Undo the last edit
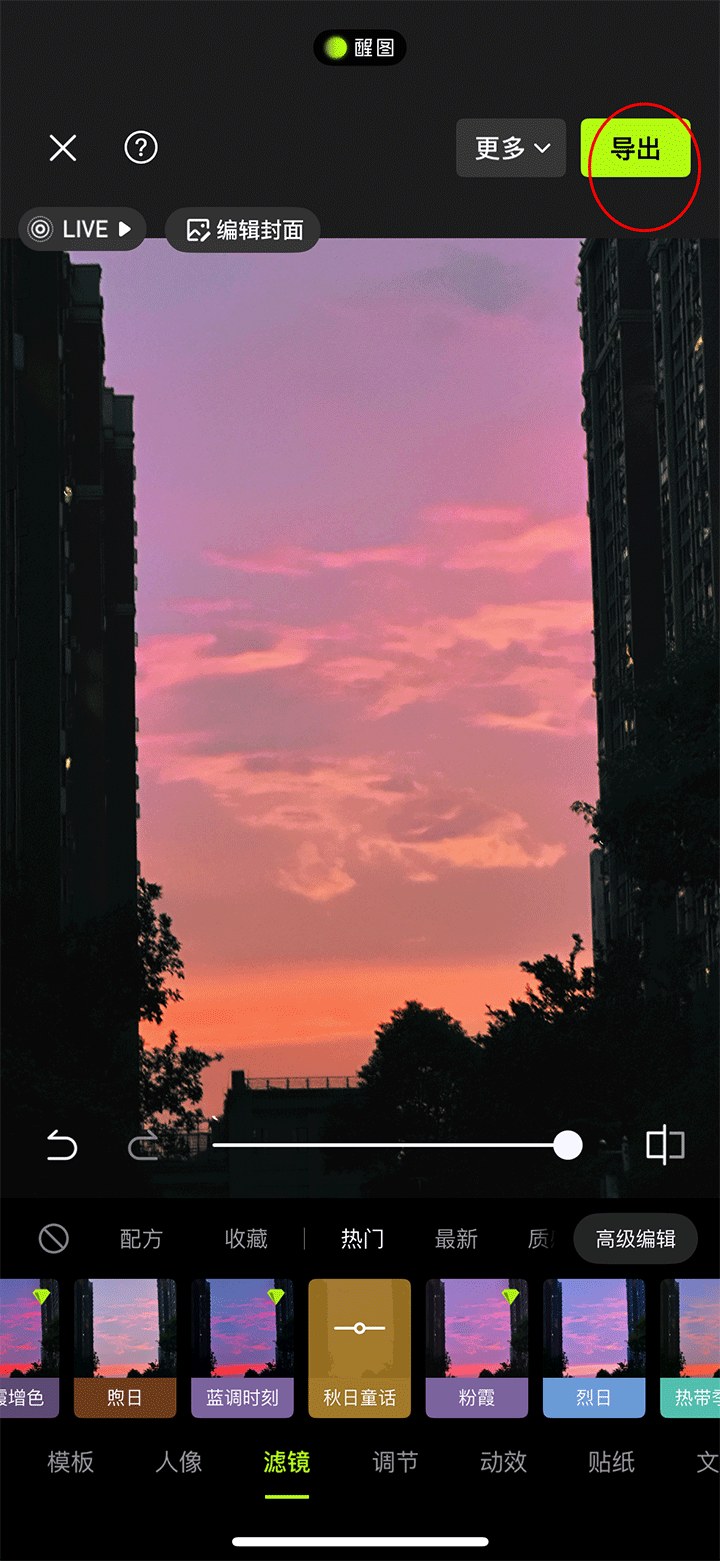 click(62, 1146)
